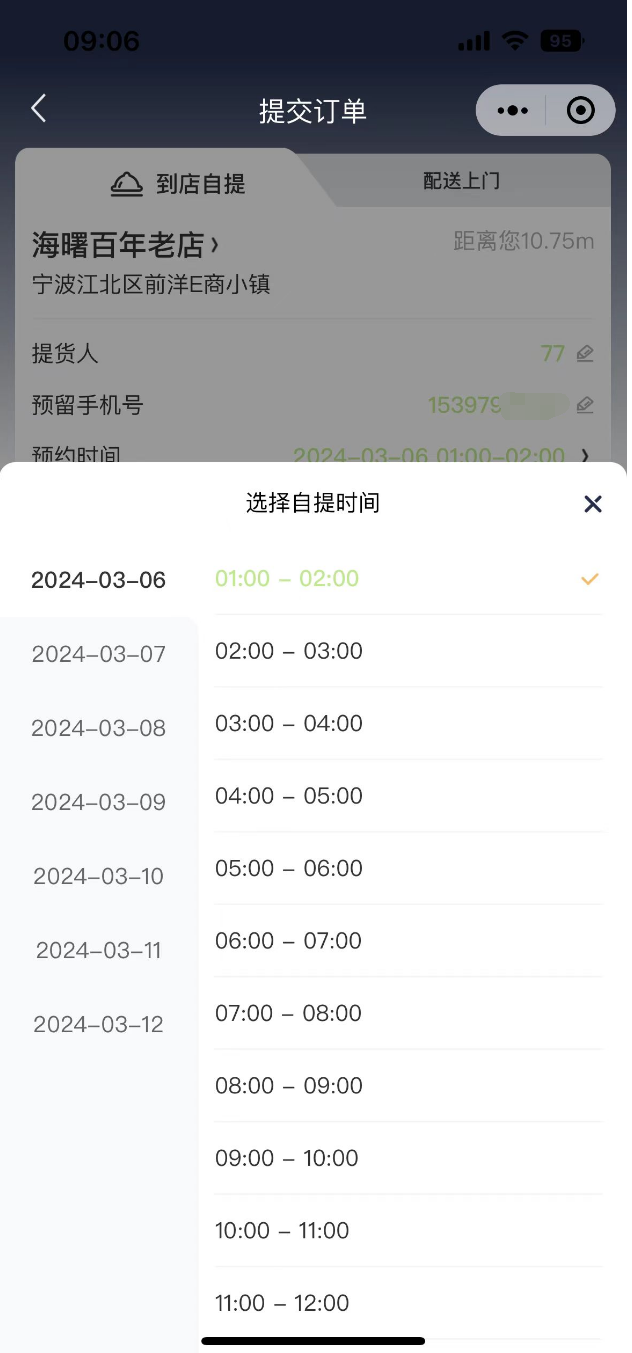This screenshot has width=632, height=1353.
Task: Pick date 2024-03-10
Action: coord(99,876)
